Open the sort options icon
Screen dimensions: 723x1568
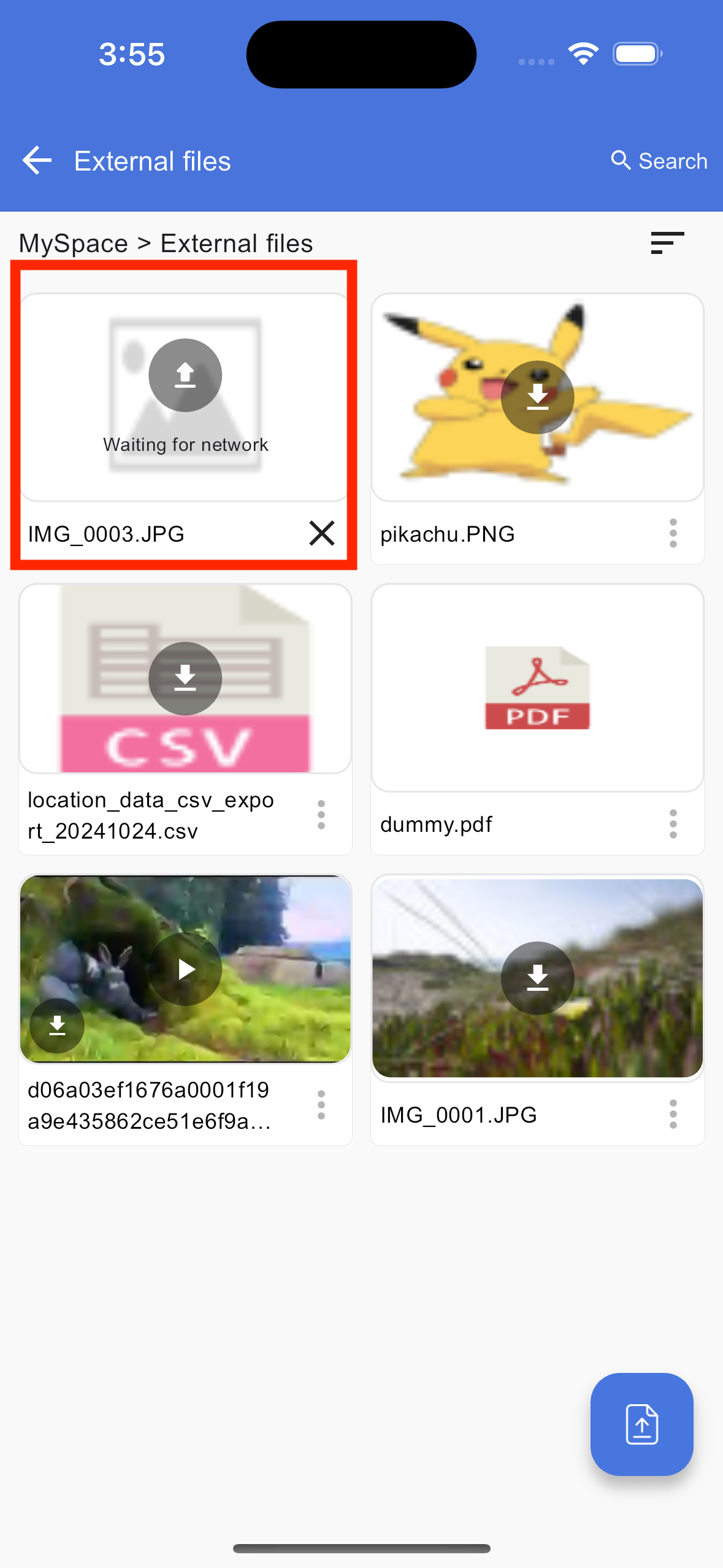click(x=667, y=243)
